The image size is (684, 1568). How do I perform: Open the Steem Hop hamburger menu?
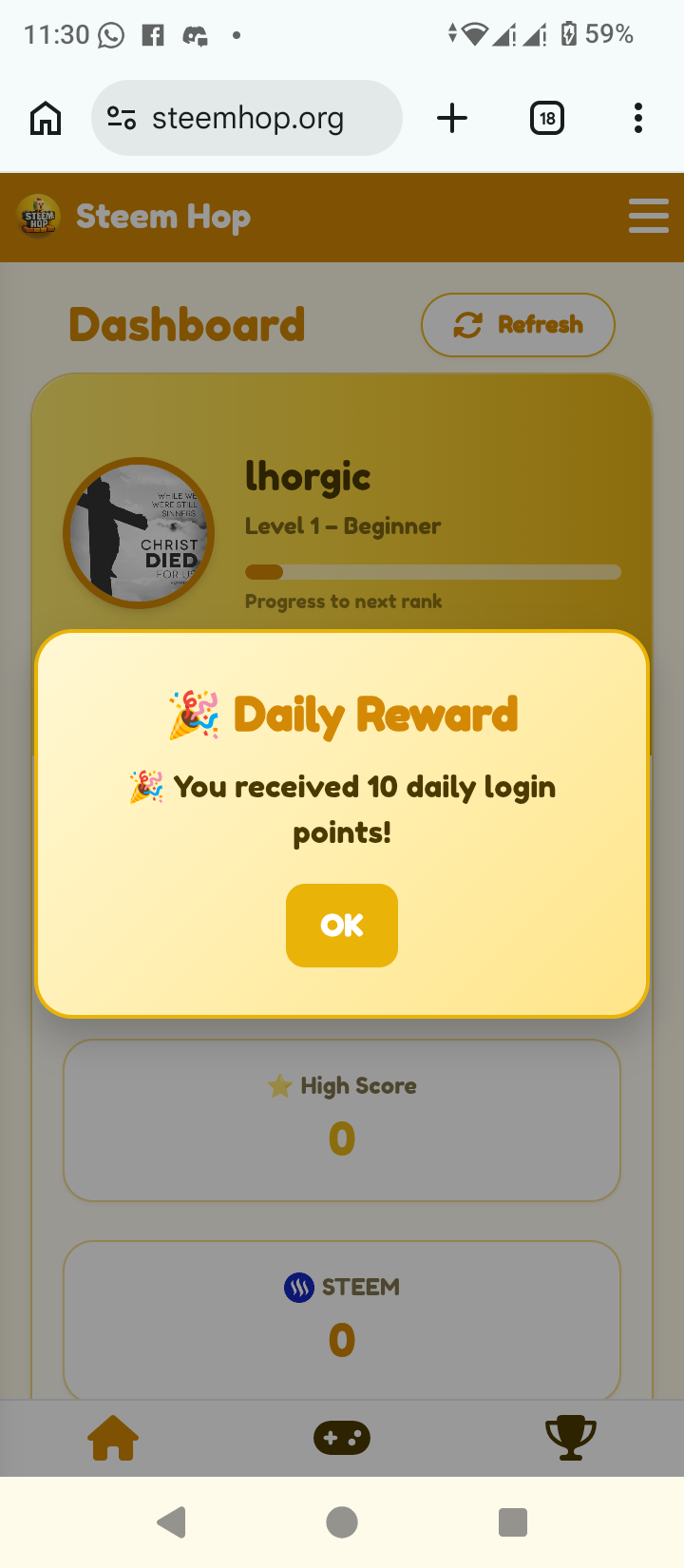coord(648,216)
